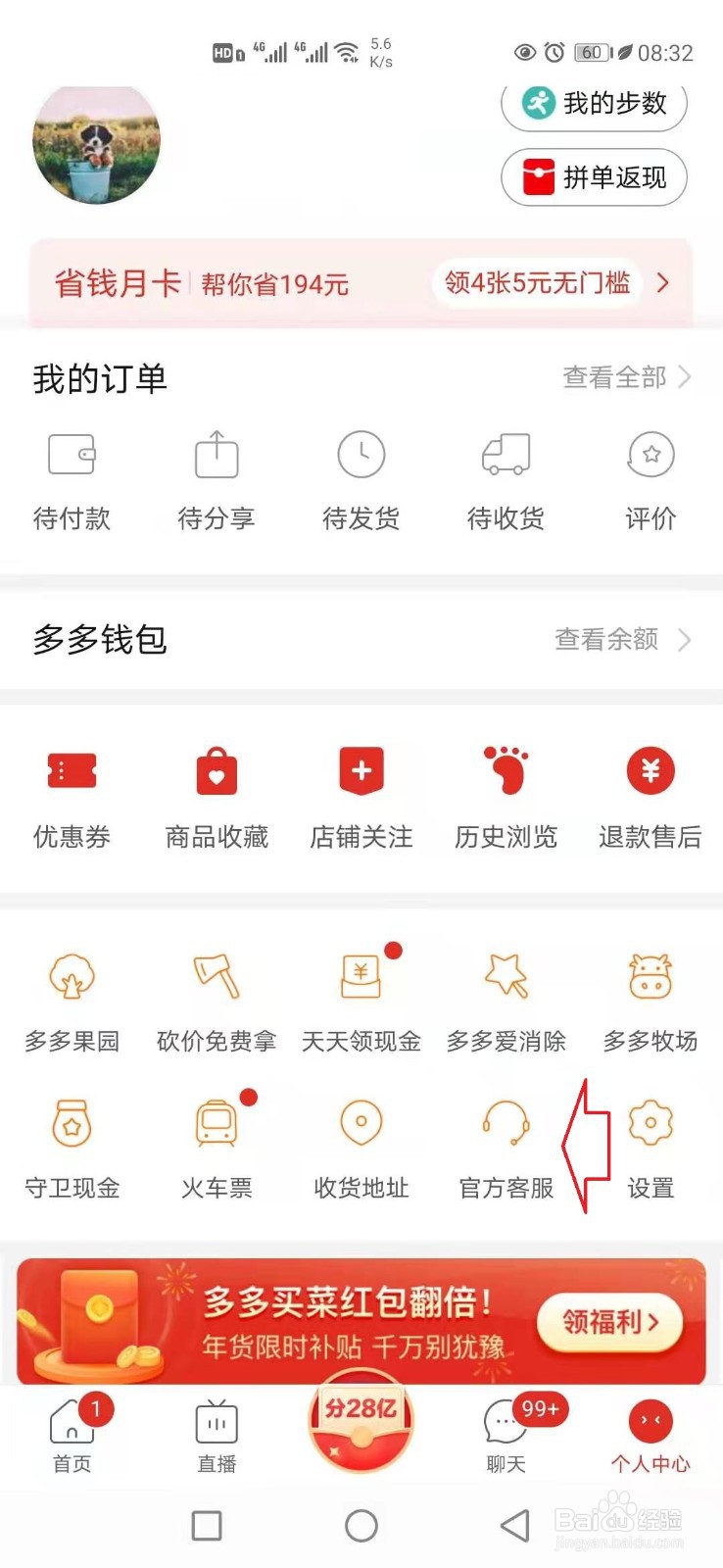This screenshot has height=1568, width=723.
Task: Open 拼单返现 cashback button
Action: click(x=594, y=177)
